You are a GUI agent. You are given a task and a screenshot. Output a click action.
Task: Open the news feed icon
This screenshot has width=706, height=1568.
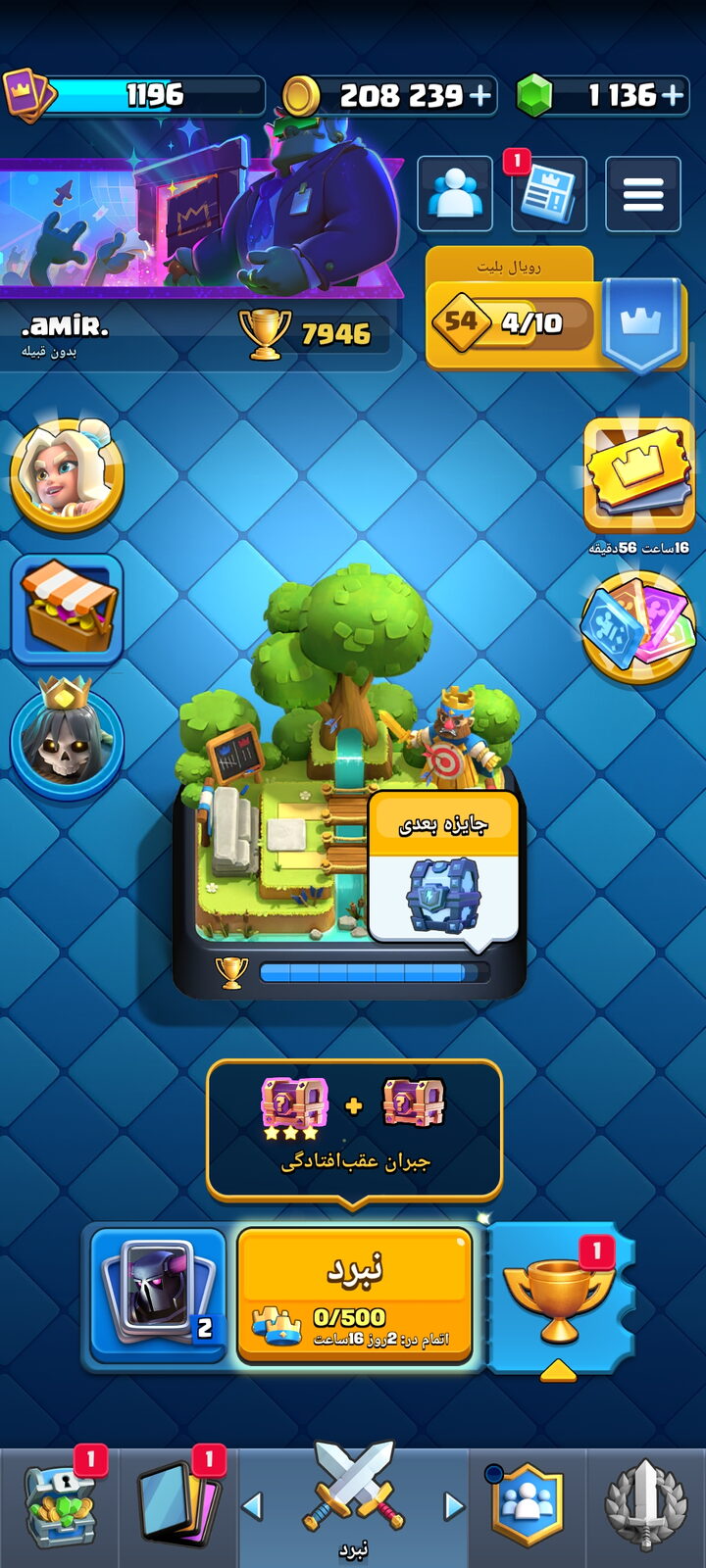coord(547,194)
